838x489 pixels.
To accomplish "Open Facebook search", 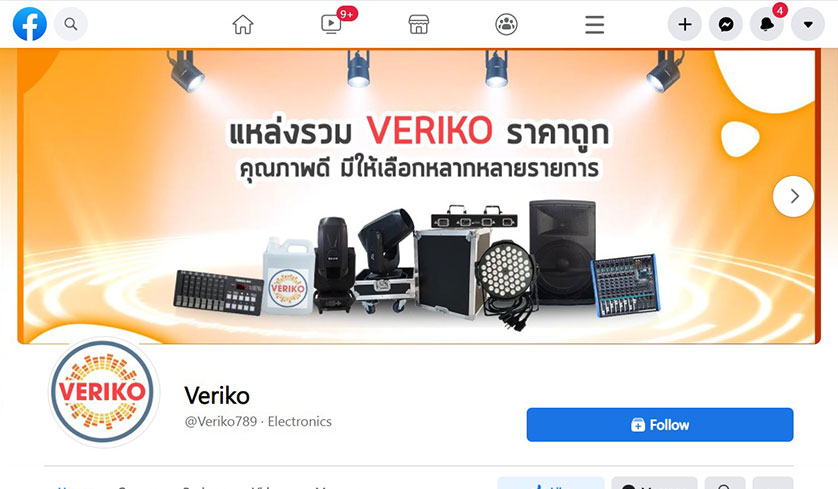I will [70, 24].
